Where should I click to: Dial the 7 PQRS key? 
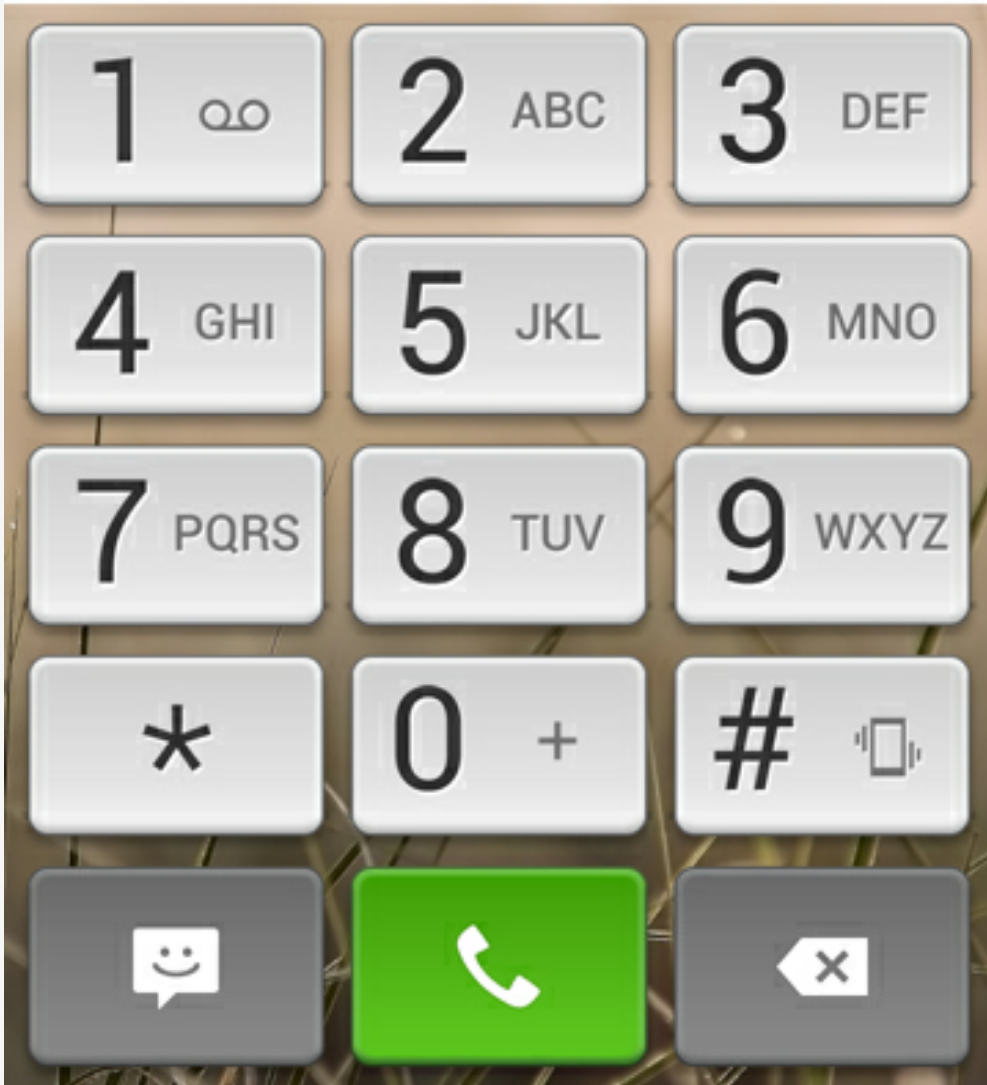tap(176, 535)
